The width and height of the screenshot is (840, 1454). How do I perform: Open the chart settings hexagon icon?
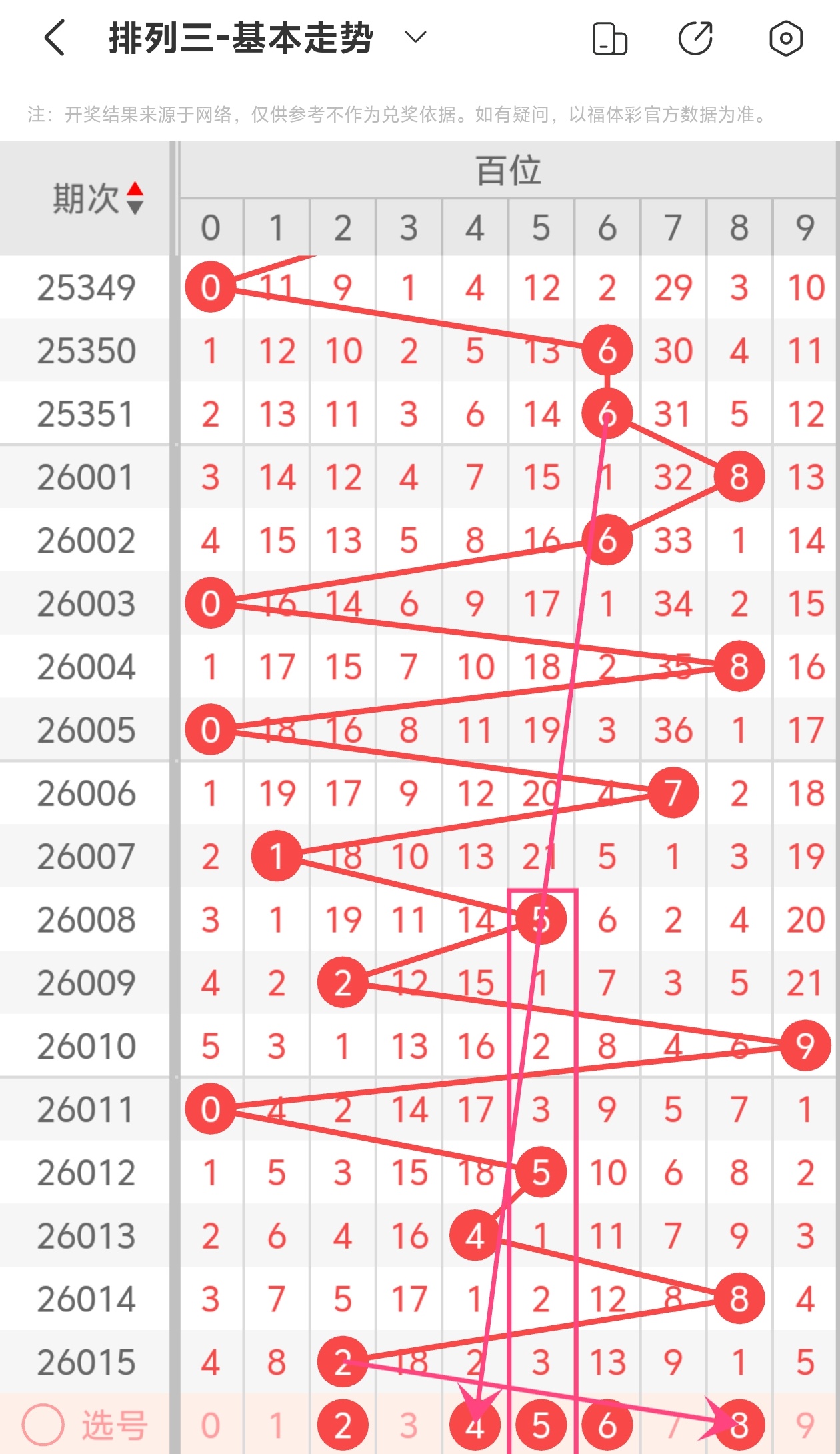click(785, 38)
